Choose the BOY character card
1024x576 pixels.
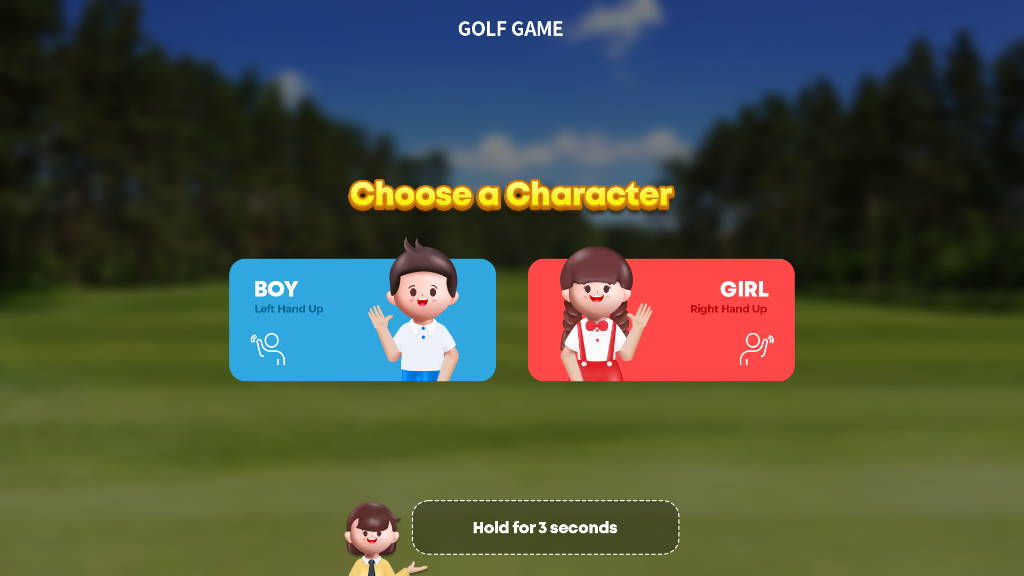click(362, 320)
